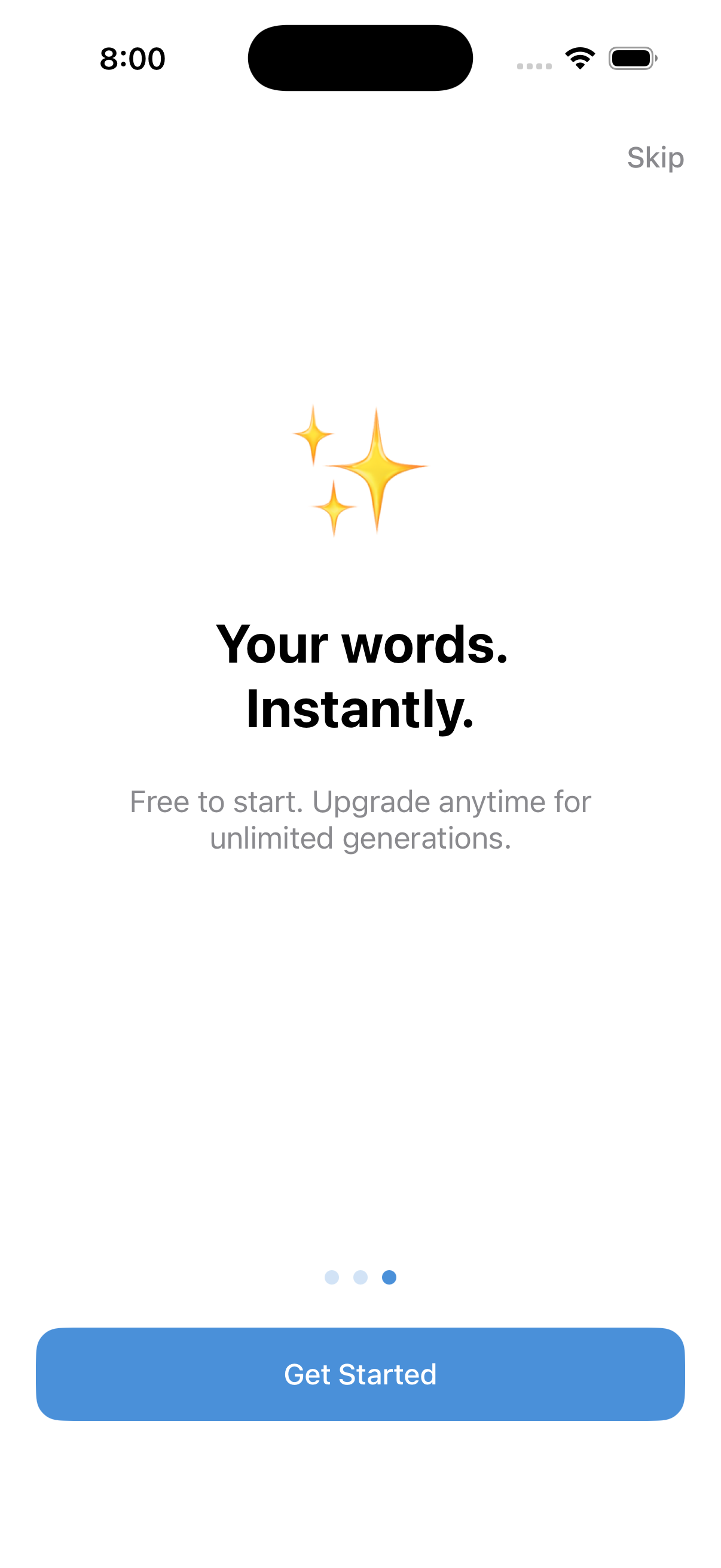This screenshot has height=1568, width=721.
Task: Select the second page indicator dot
Action: pos(360,1277)
